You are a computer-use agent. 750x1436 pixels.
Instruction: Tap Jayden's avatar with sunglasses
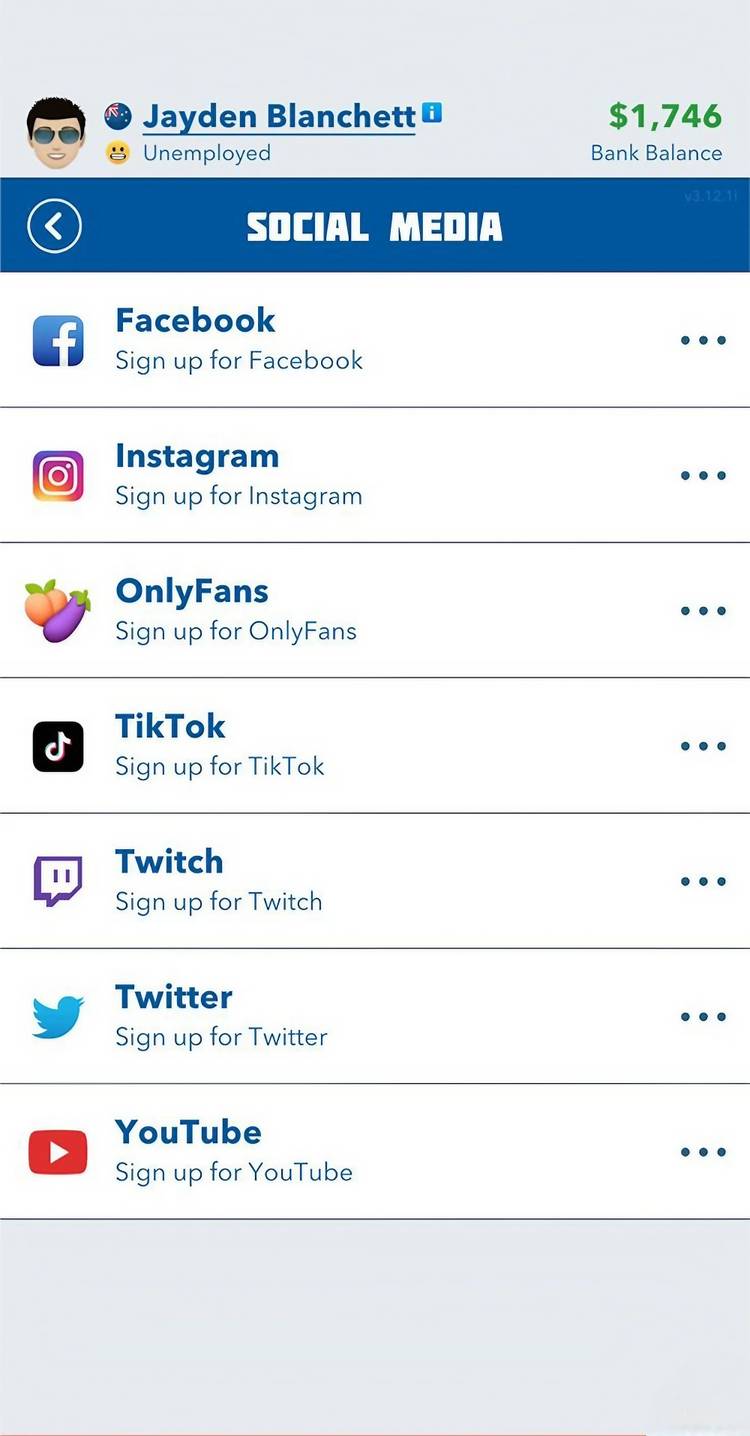(55, 128)
